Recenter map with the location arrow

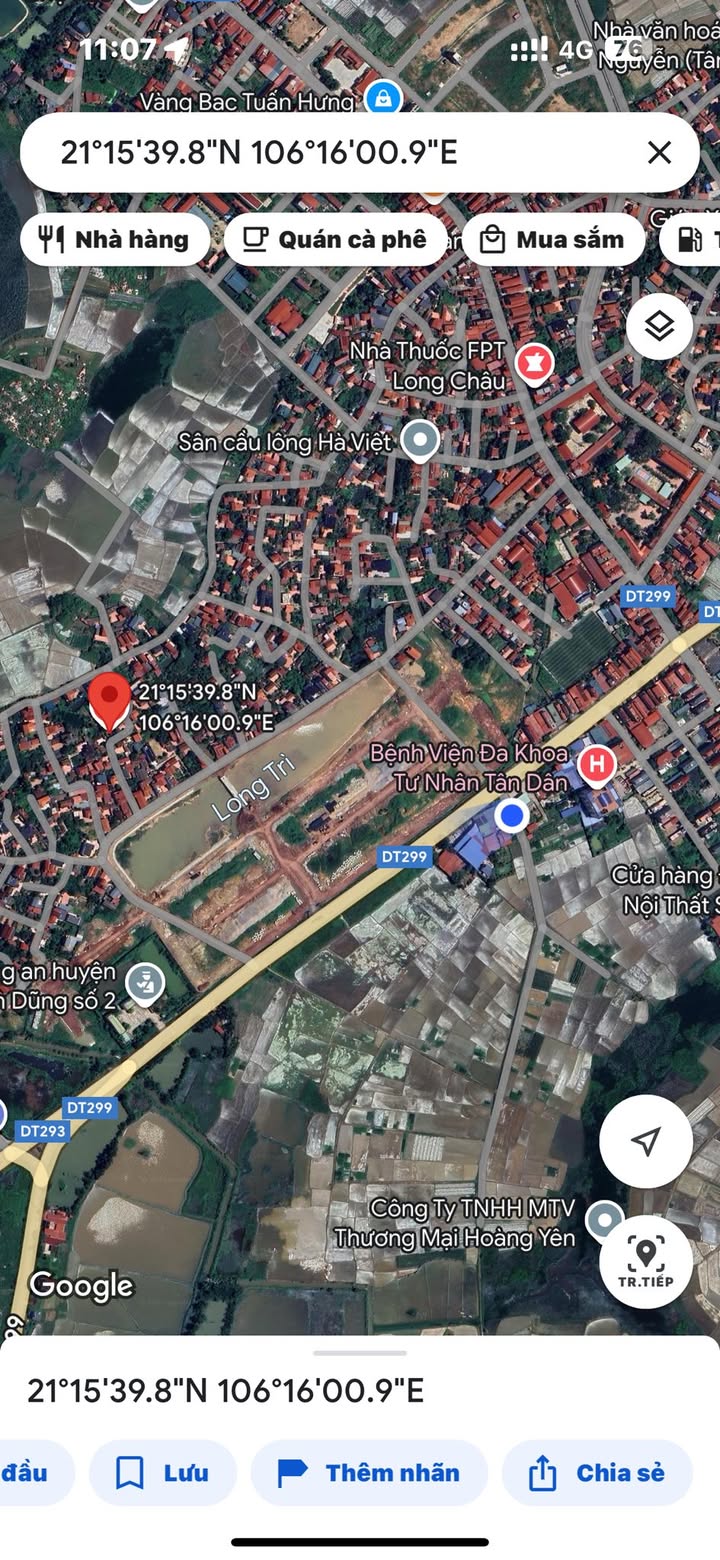pyautogui.click(x=646, y=1141)
